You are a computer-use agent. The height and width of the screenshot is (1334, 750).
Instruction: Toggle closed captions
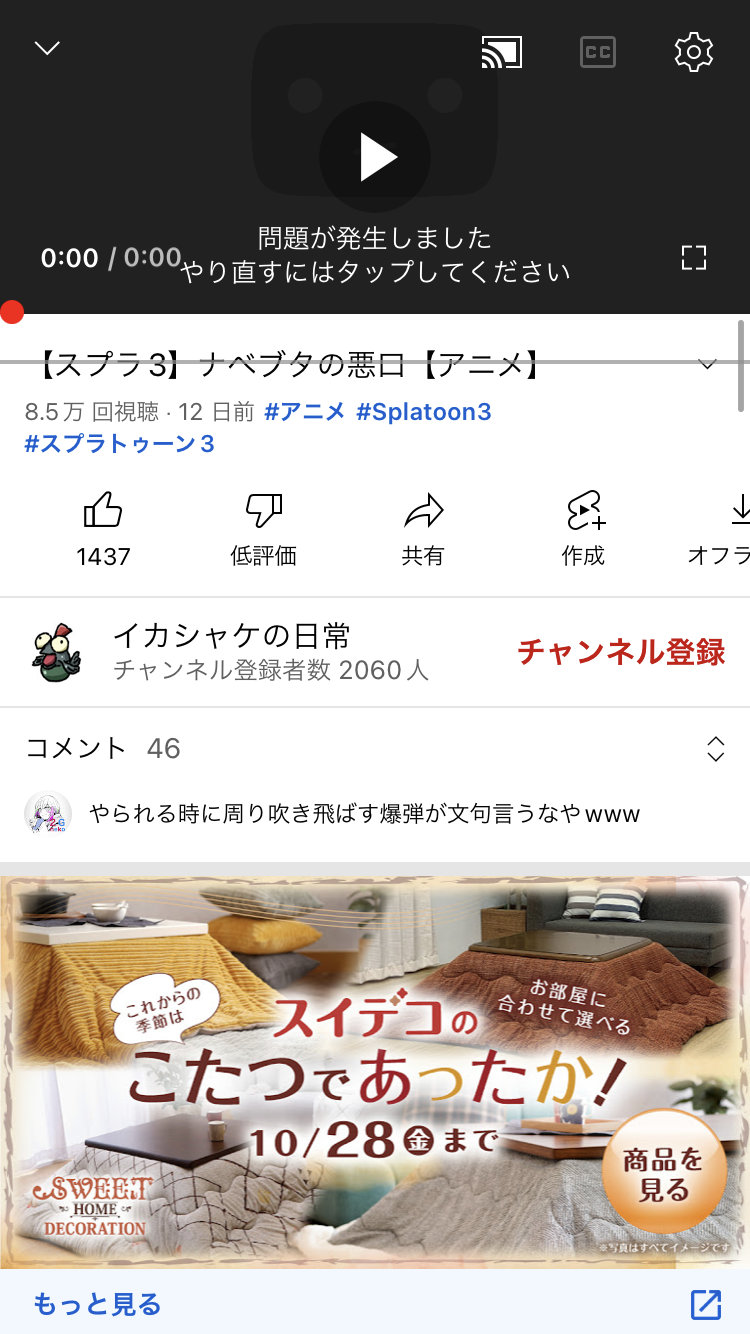598,52
